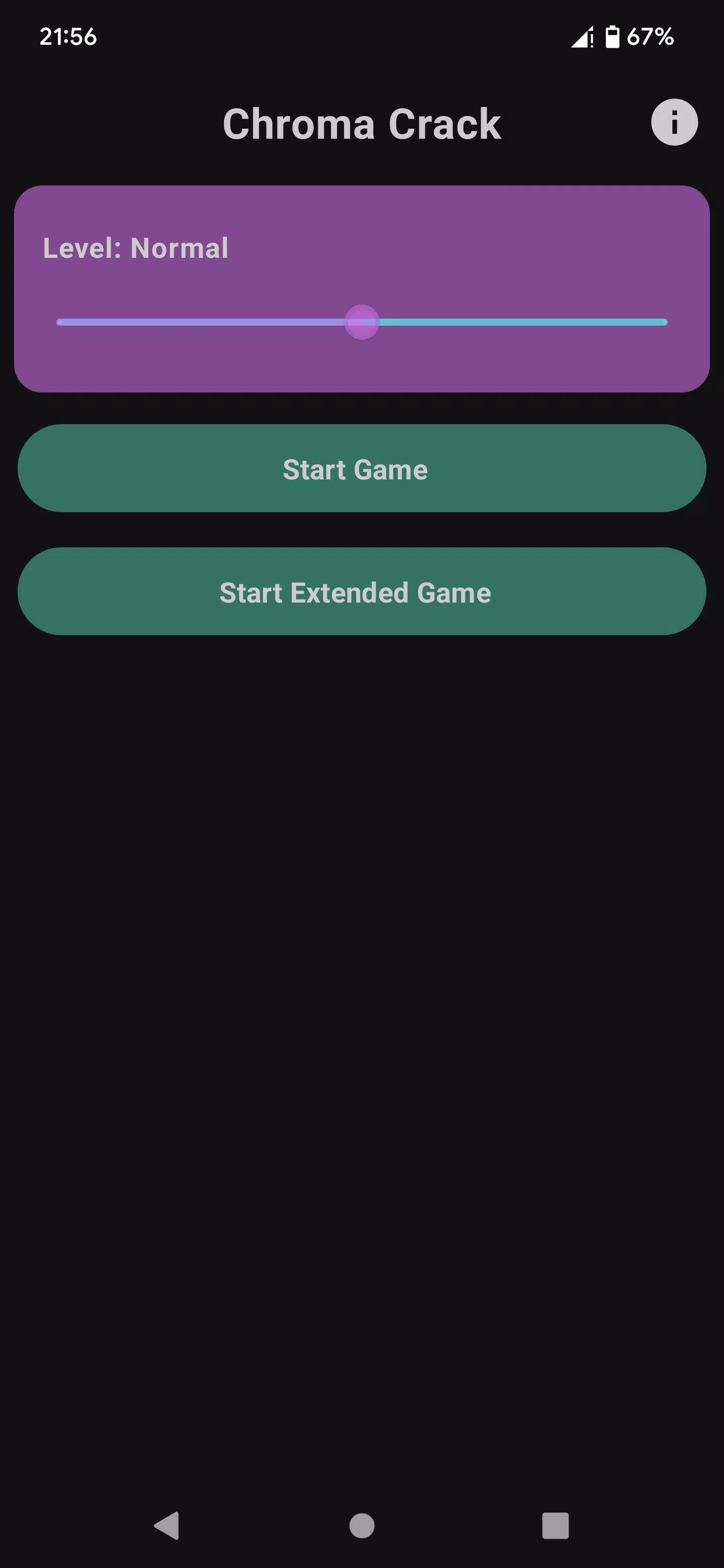Screen dimensions: 724x1568
Task: Tap the Chroma Crack info button
Action: 674,122
